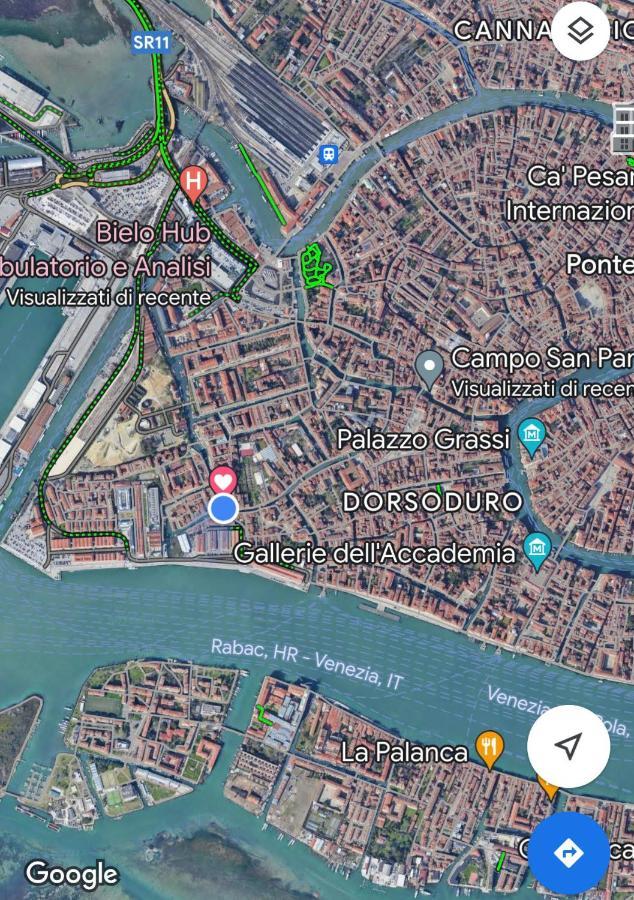Open the map layers selector
The height and width of the screenshot is (900, 634).
581,31
